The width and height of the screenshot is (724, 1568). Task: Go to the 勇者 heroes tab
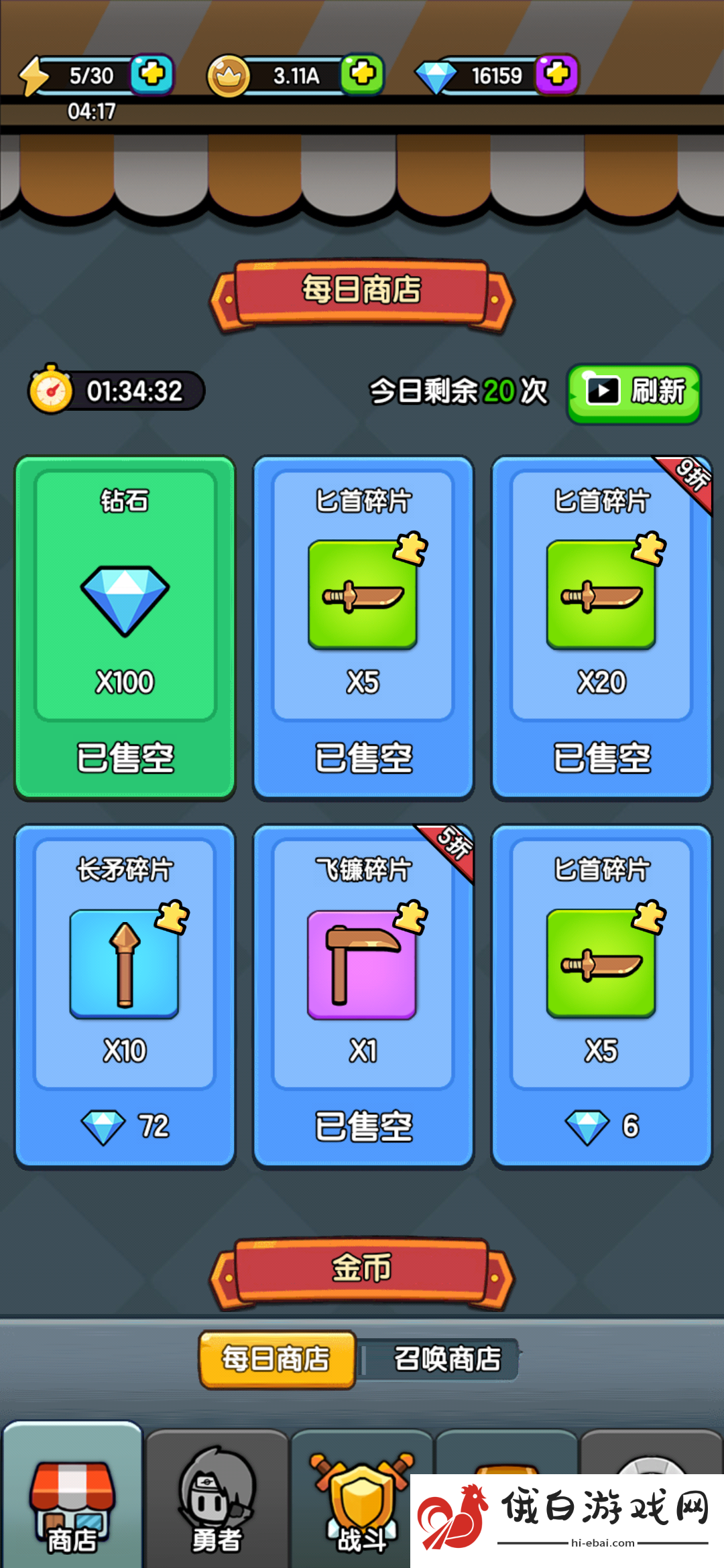pyautogui.click(x=217, y=1501)
